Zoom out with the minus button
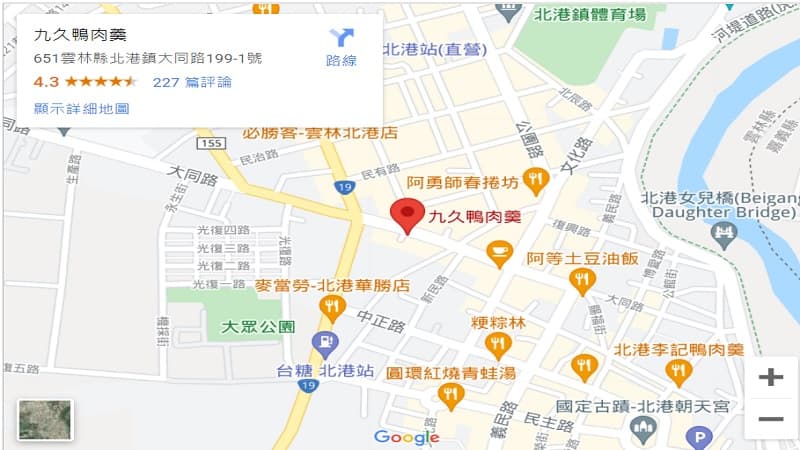Viewport: 800px width, 450px height. pyautogui.click(x=770, y=419)
